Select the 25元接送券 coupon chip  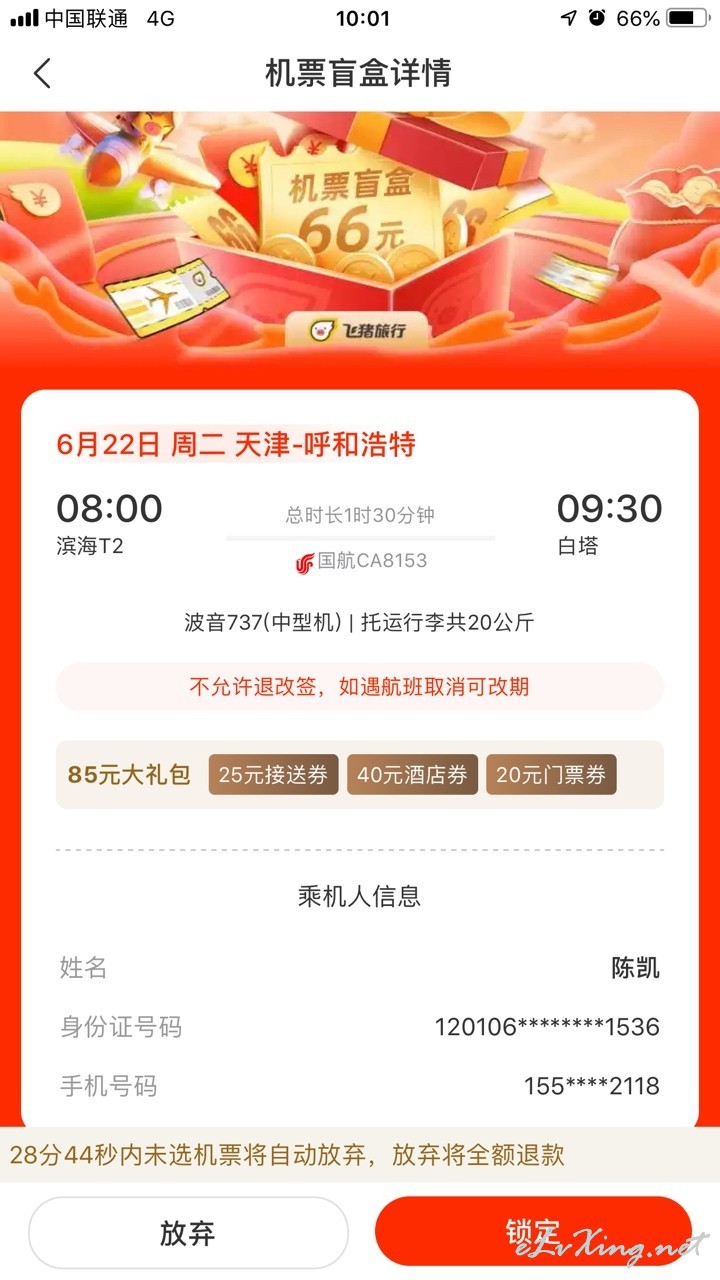click(273, 775)
